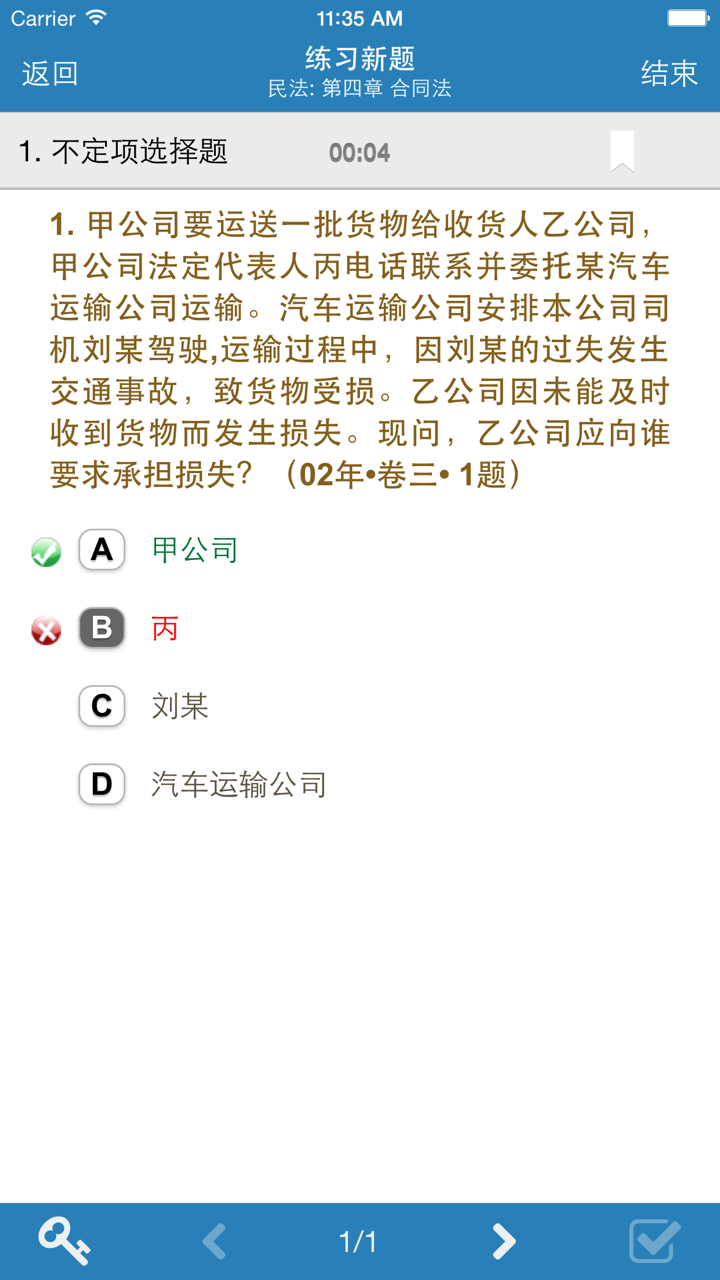This screenshot has width=720, height=1280.
Task: Tap the question text of item 1
Action: coord(360,345)
